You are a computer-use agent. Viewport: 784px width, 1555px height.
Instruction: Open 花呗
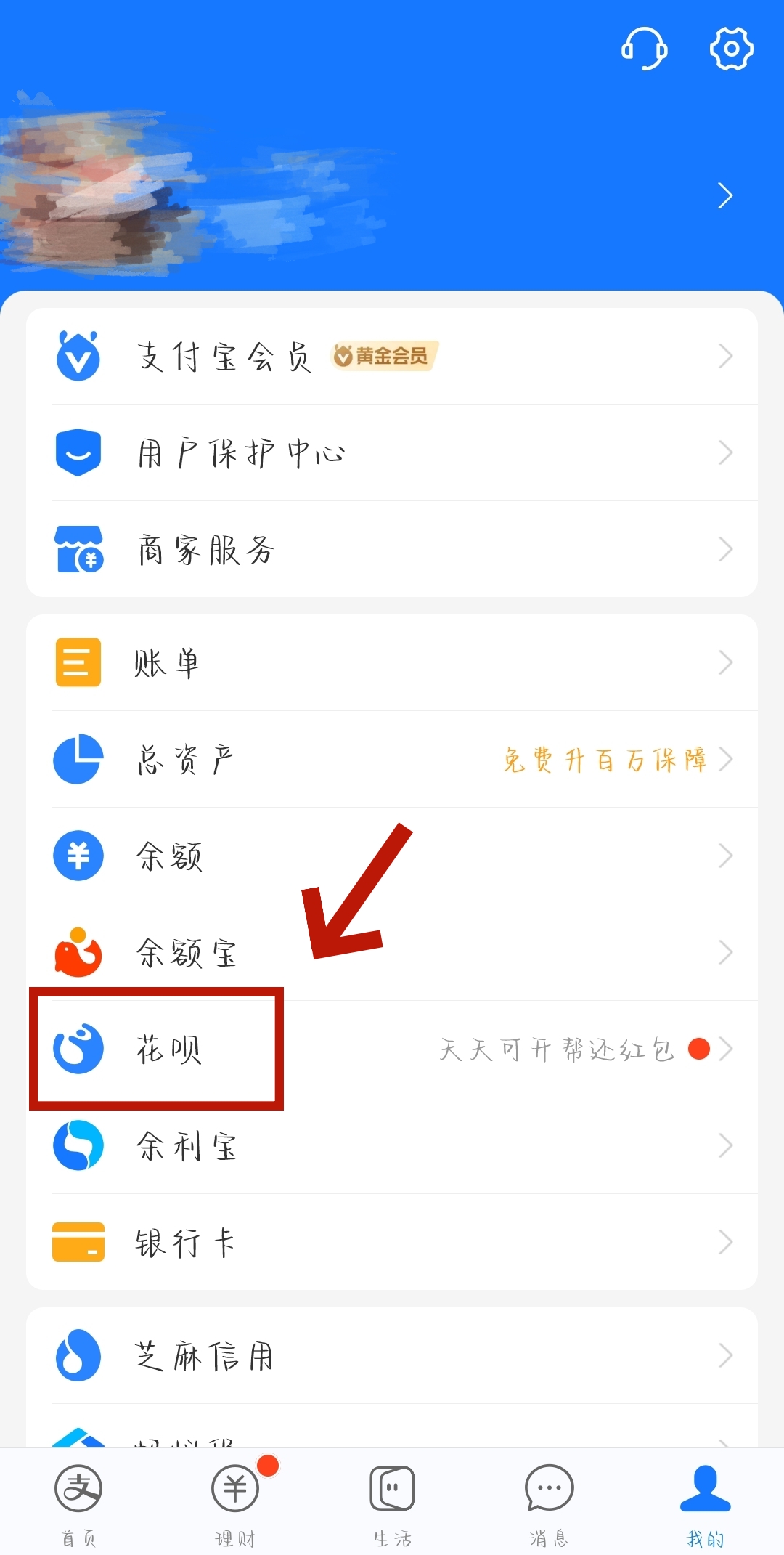click(392, 1049)
